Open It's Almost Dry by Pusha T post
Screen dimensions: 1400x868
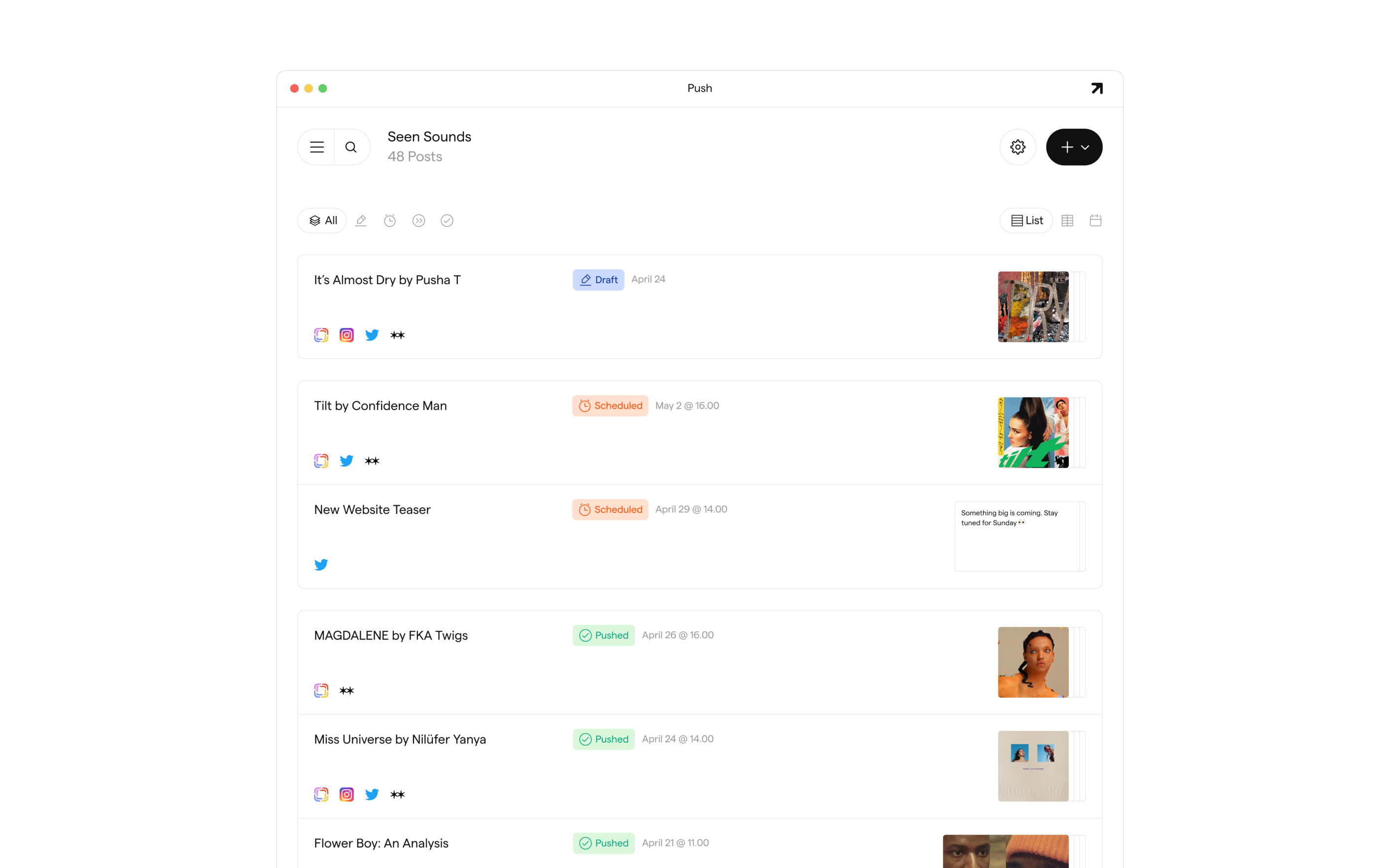click(x=700, y=307)
